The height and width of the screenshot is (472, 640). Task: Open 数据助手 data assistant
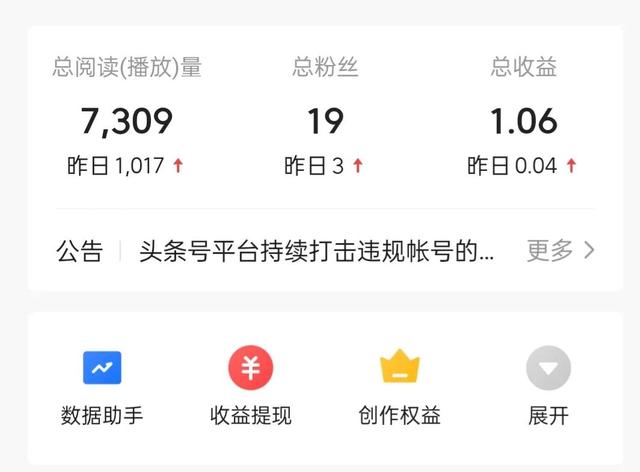point(102,387)
